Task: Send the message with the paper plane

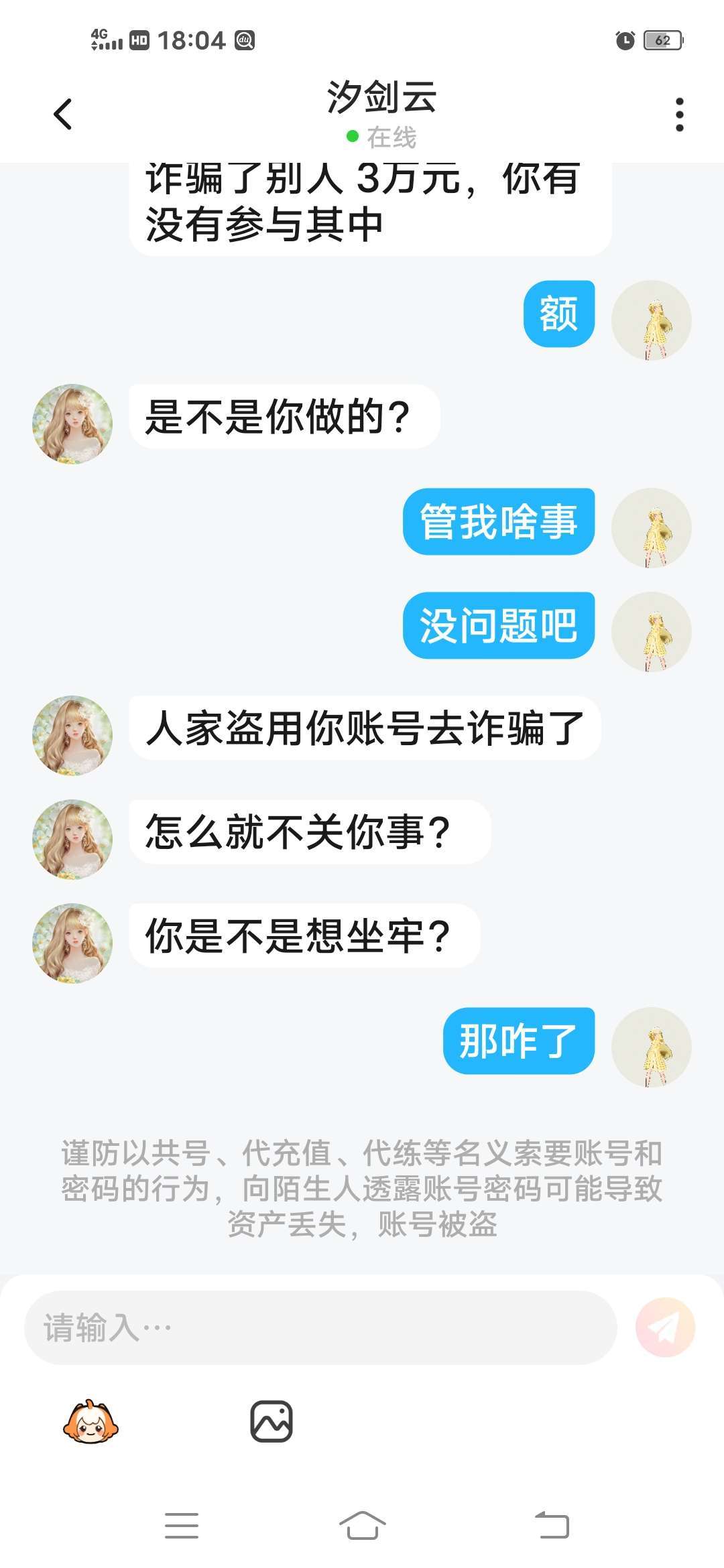Action: [x=664, y=1327]
